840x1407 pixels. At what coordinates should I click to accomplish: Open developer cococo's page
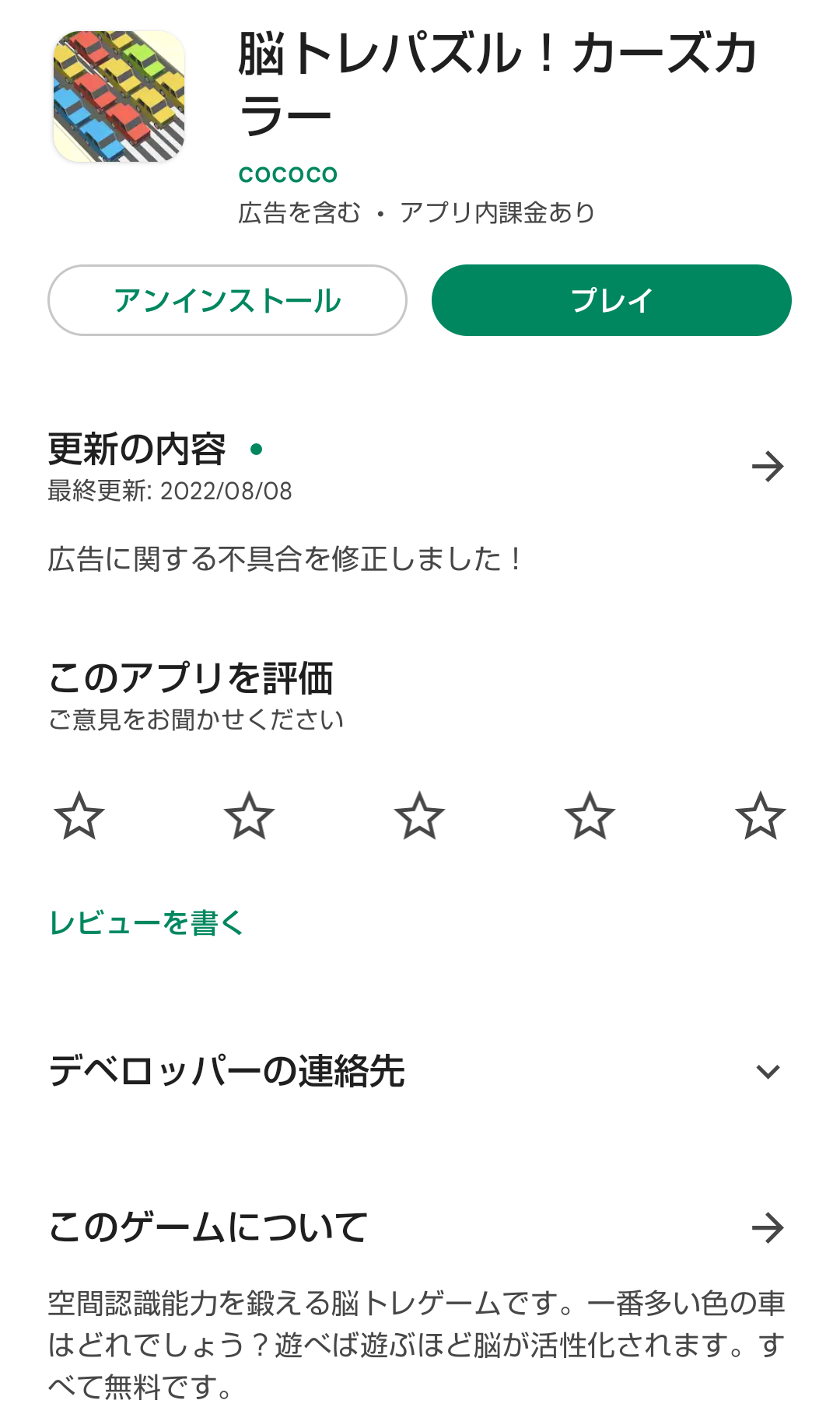click(x=288, y=173)
